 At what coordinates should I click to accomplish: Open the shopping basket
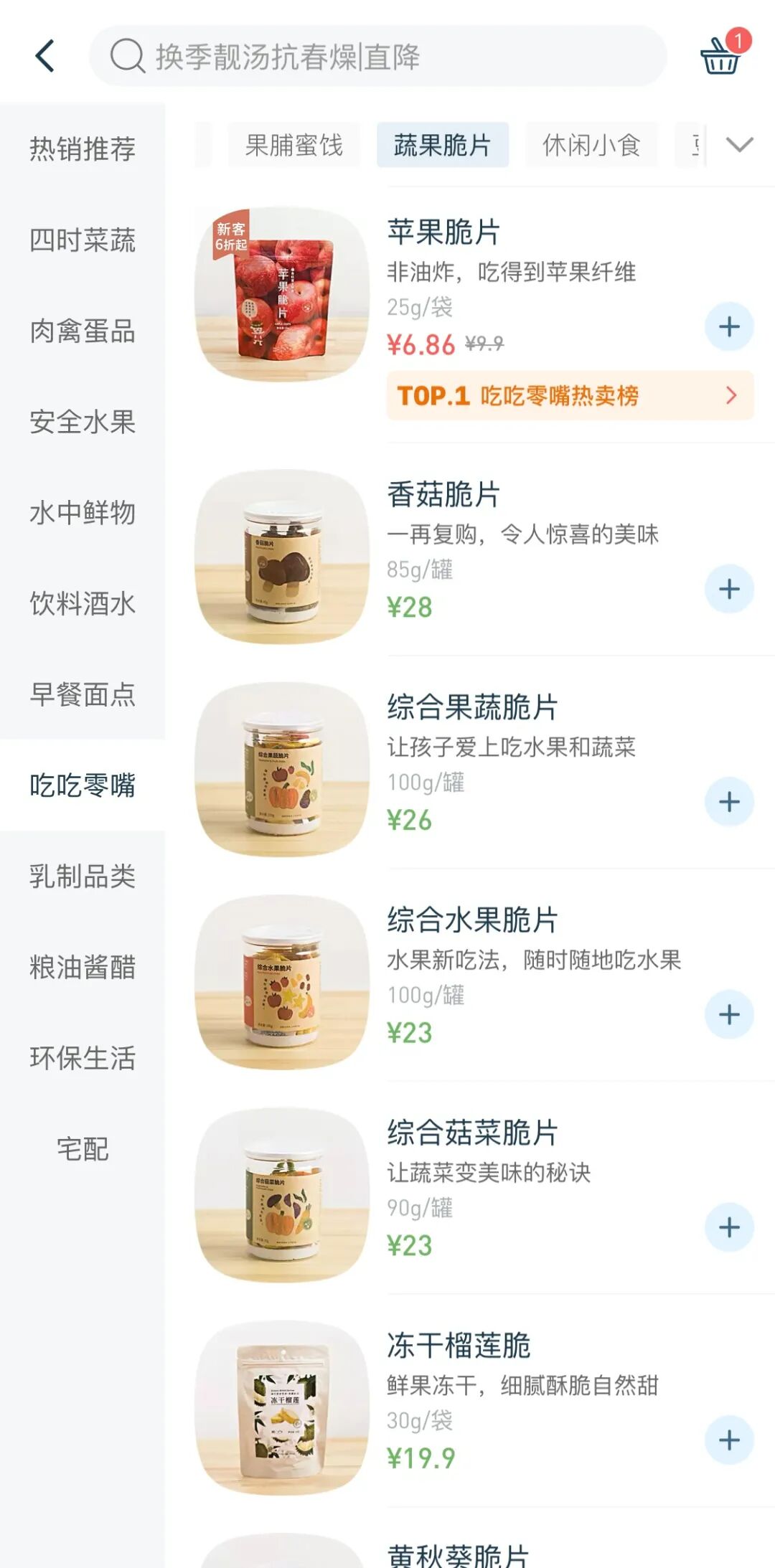click(721, 55)
